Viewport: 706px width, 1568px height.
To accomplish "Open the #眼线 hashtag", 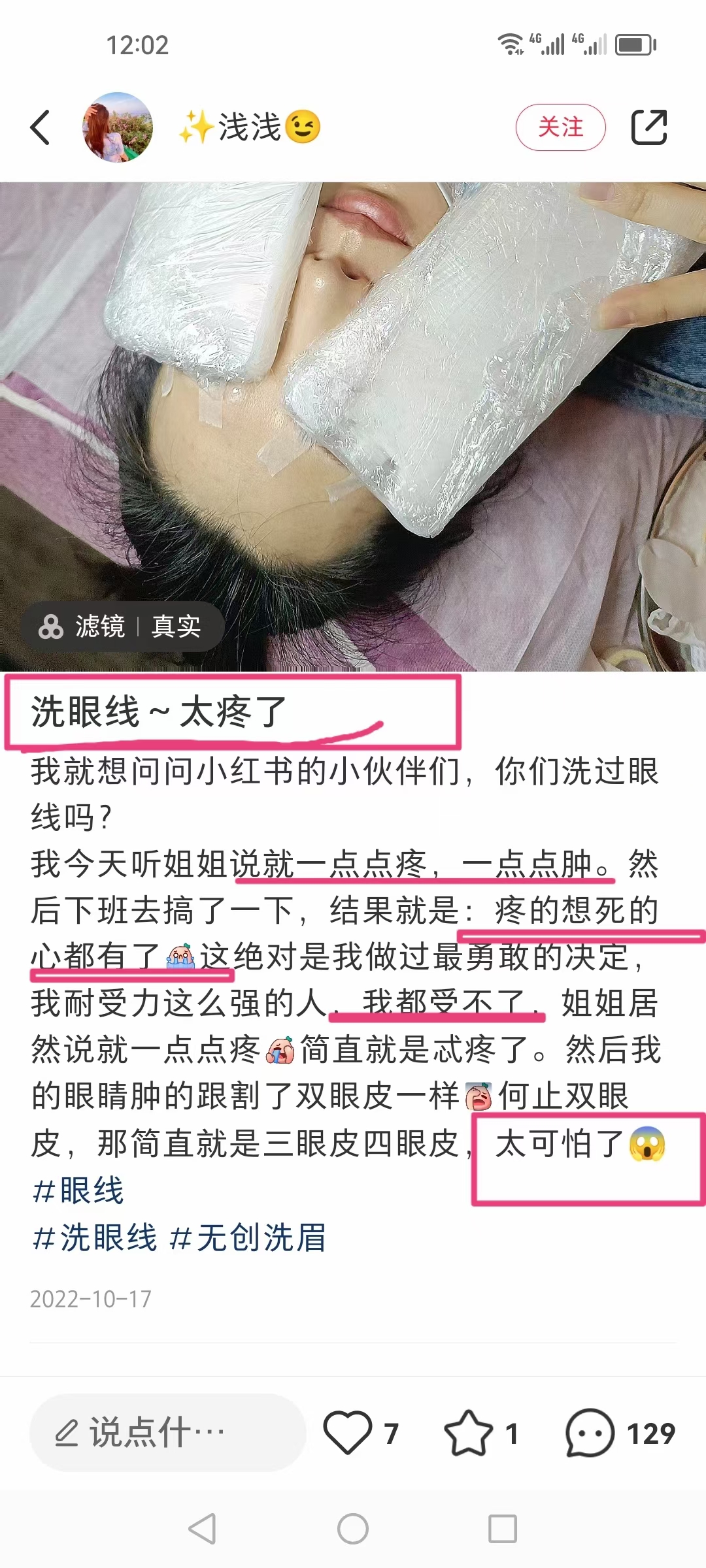I will [x=78, y=1190].
